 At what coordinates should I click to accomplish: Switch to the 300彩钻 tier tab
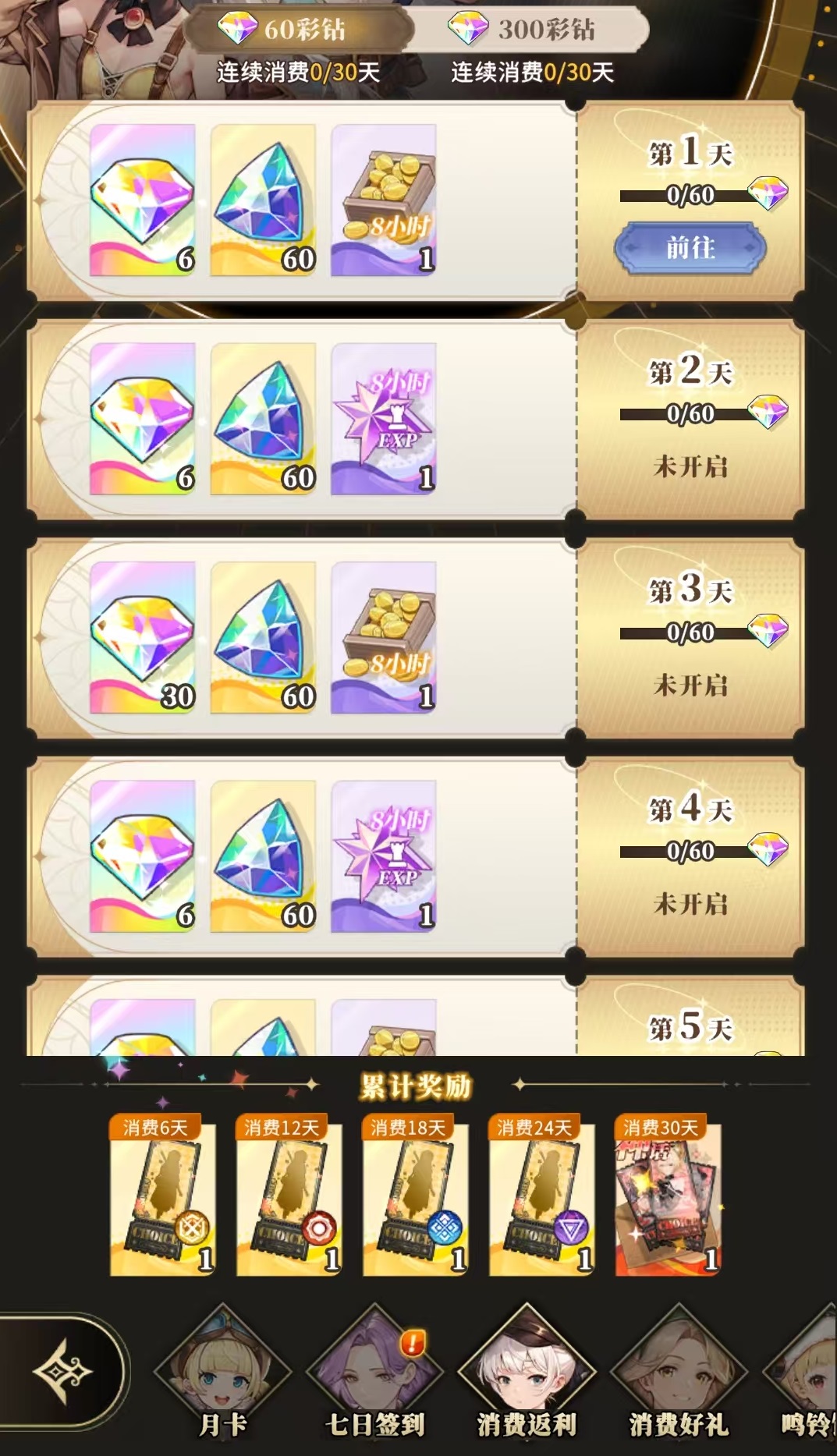pyautogui.click(x=531, y=30)
